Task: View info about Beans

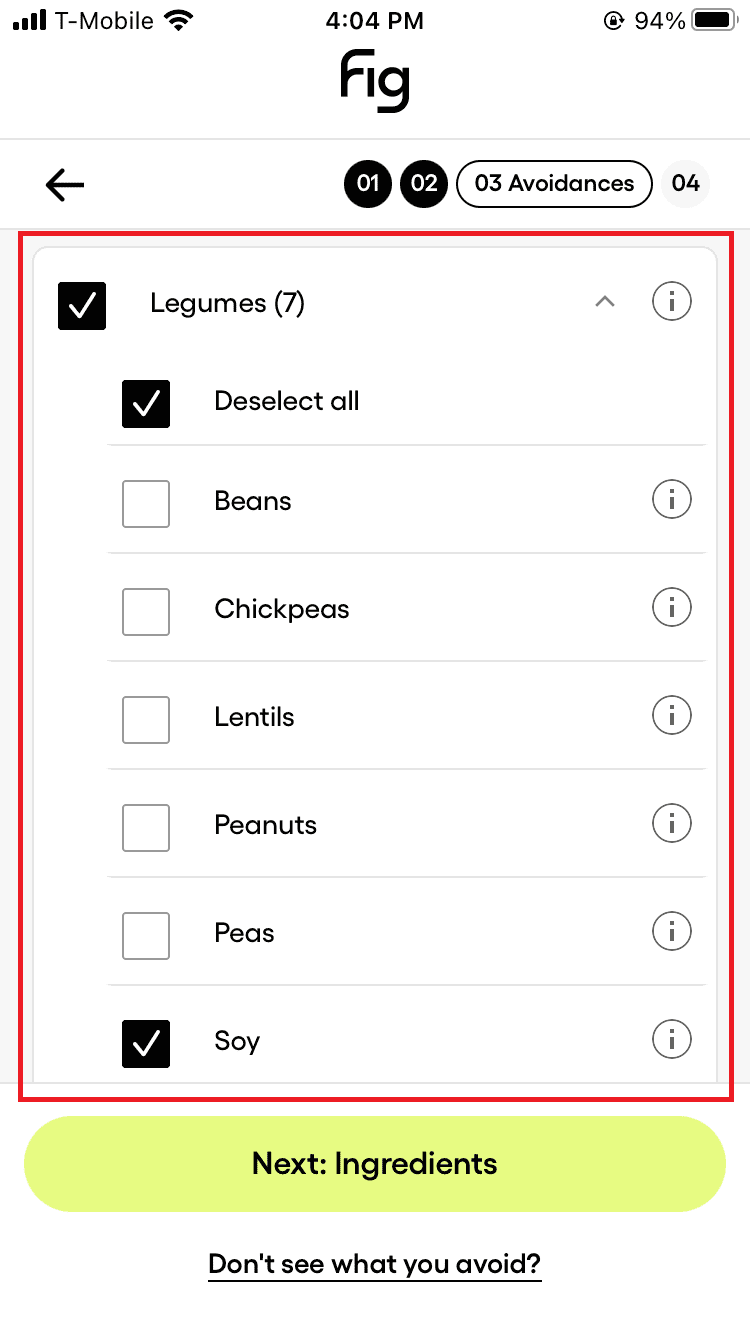Action: [671, 499]
